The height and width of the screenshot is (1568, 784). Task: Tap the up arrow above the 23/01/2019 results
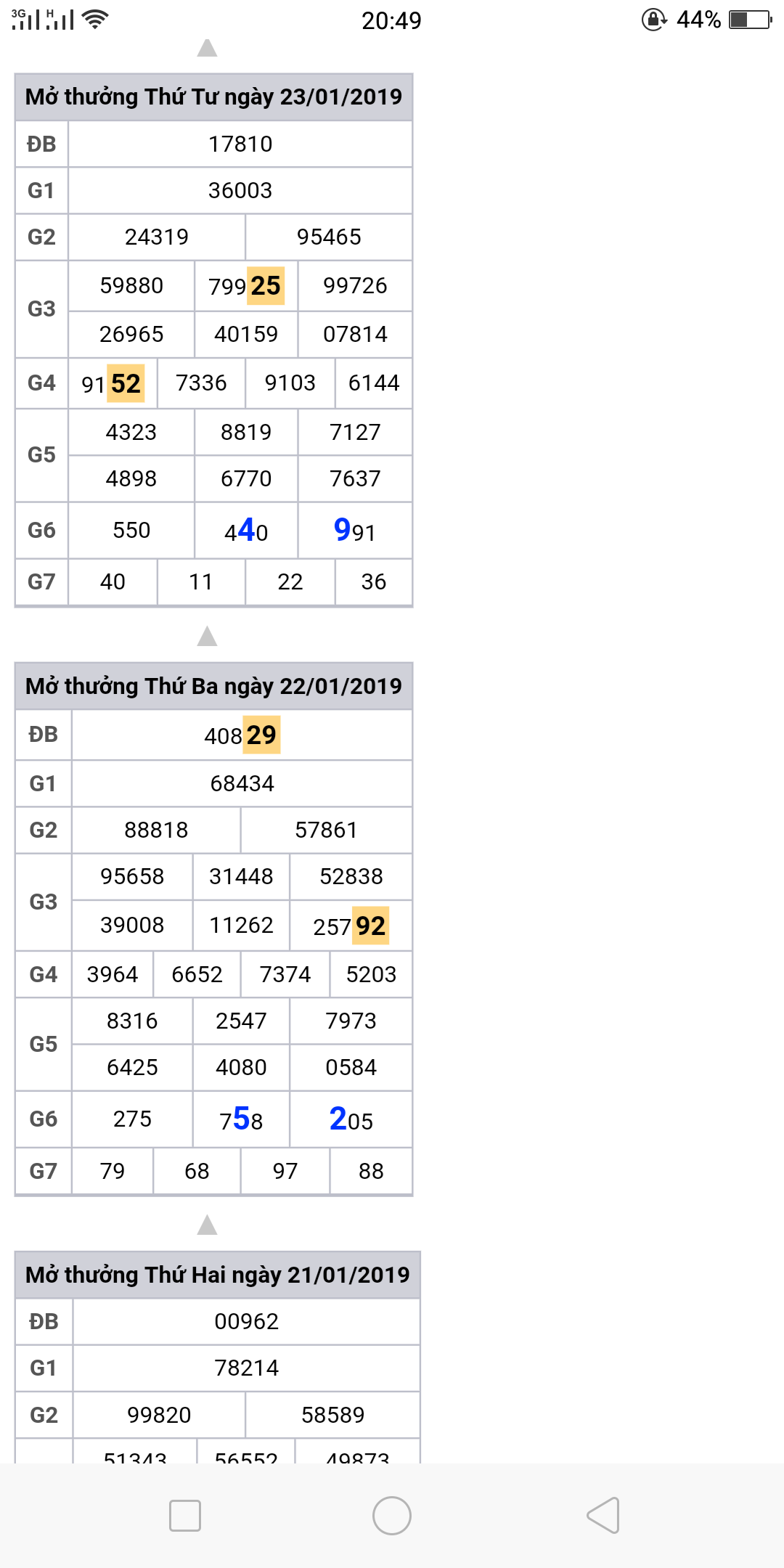click(x=208, y=48)
